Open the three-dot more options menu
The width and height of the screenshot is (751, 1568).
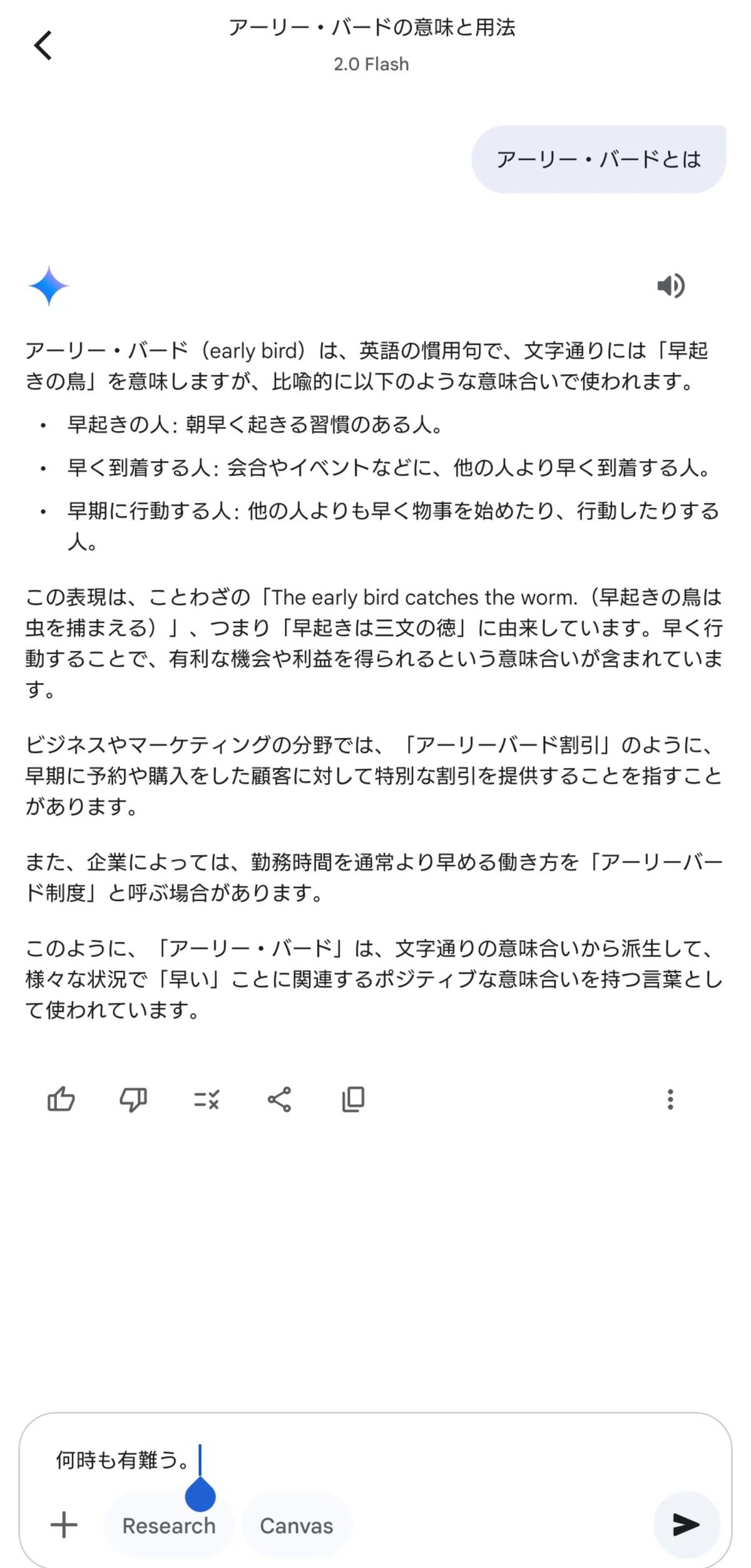[x=670, y=1099]
